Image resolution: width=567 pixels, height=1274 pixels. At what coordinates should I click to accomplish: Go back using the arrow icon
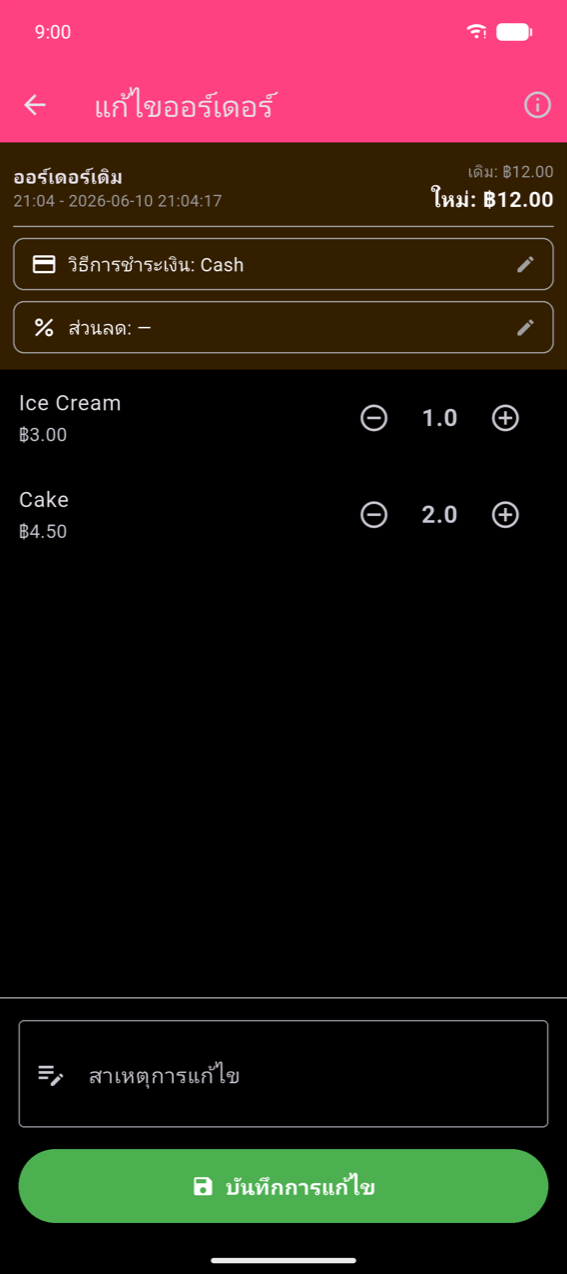pyautogui.click(x=35, y=105)
